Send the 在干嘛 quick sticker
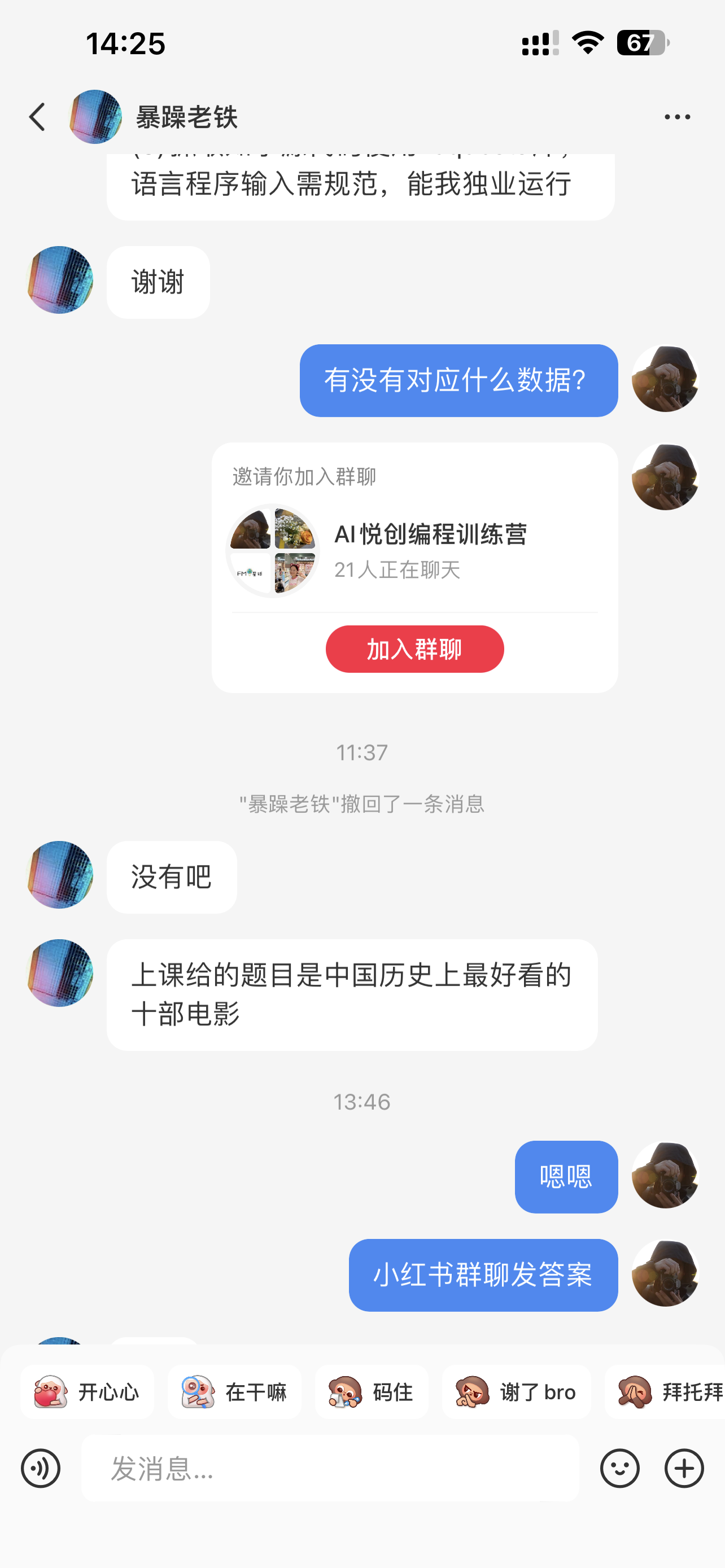725x1568 pixels. pos(234,1391)
